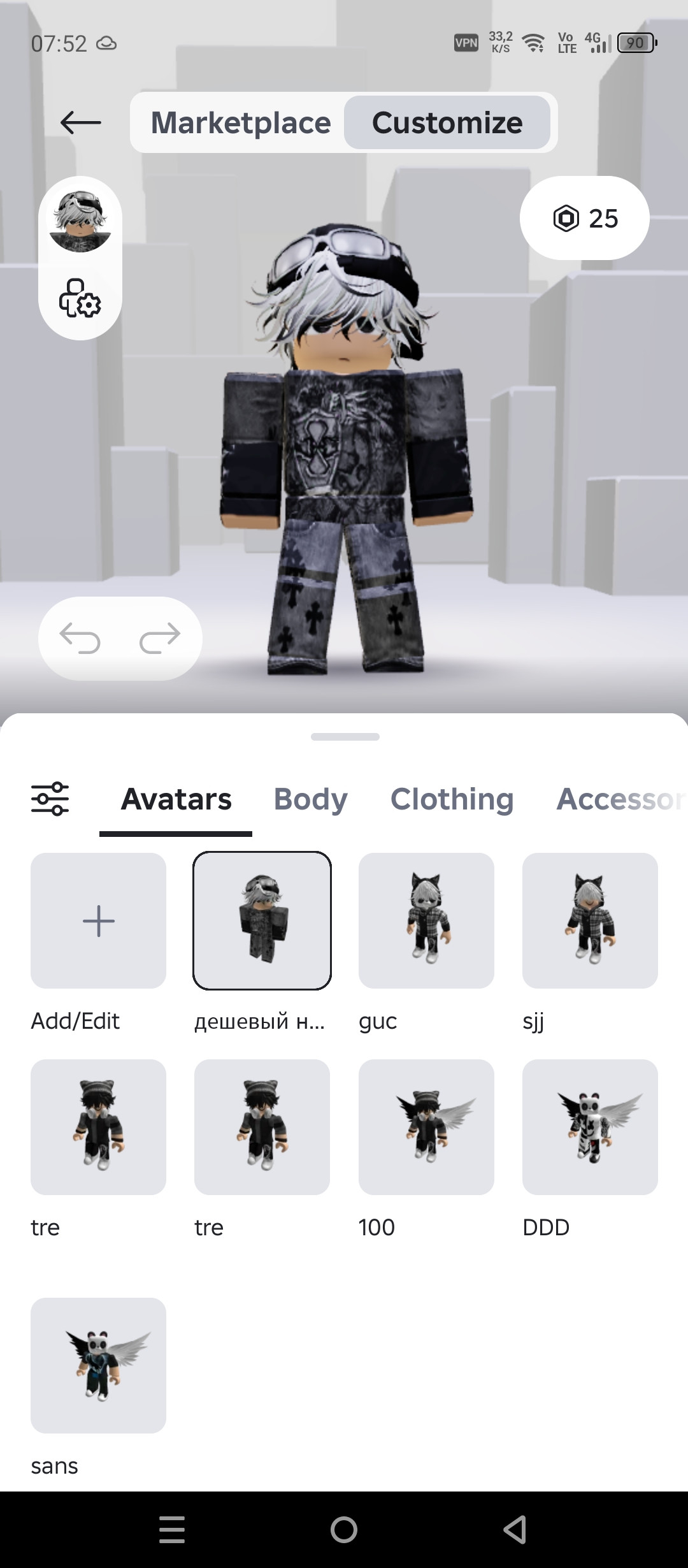Open the filter sliders icon

point(50,799)
